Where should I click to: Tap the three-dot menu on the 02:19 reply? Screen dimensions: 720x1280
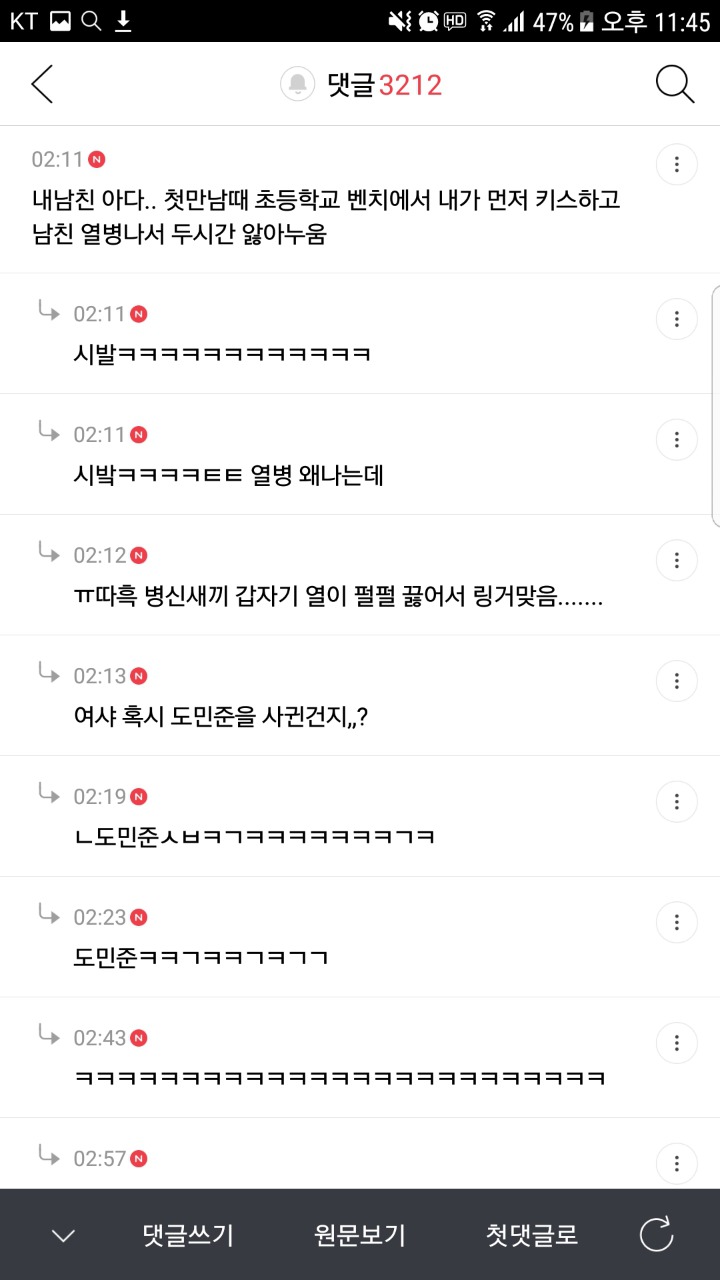(677, 801)
